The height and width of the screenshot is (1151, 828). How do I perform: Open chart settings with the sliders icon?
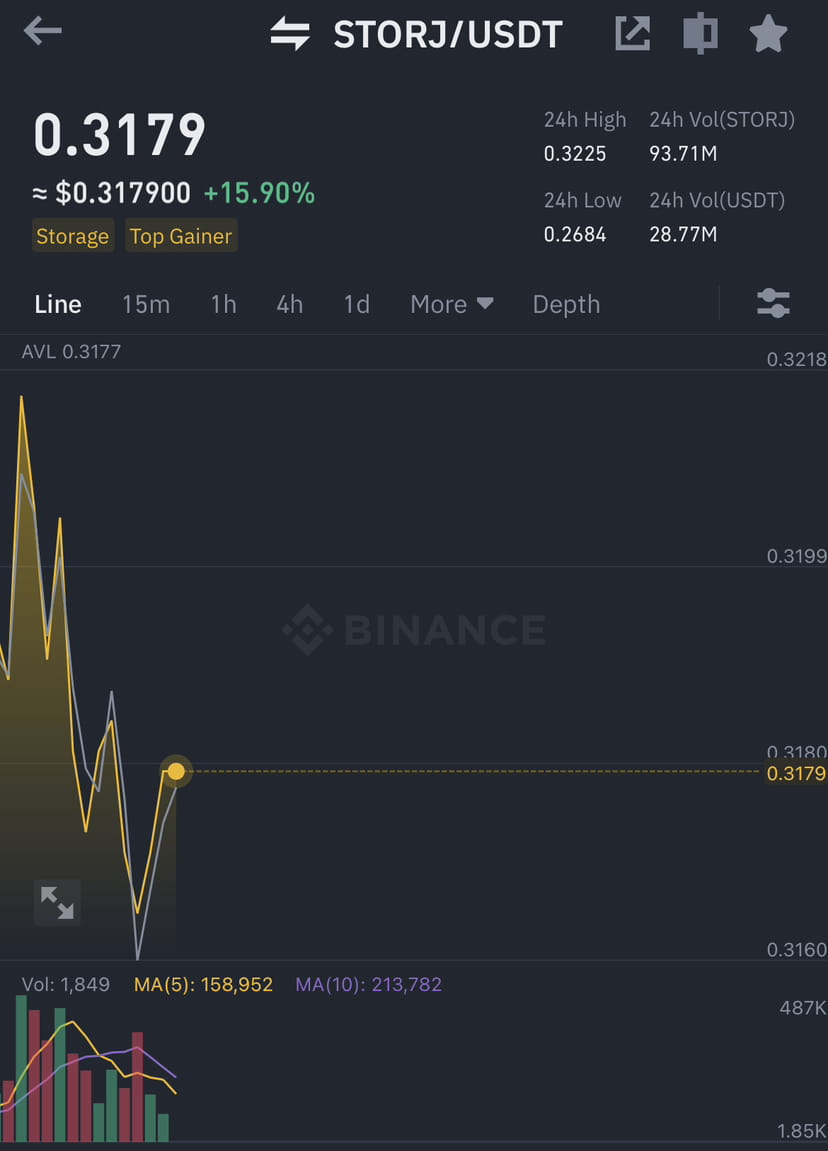(x=773, y=303)
